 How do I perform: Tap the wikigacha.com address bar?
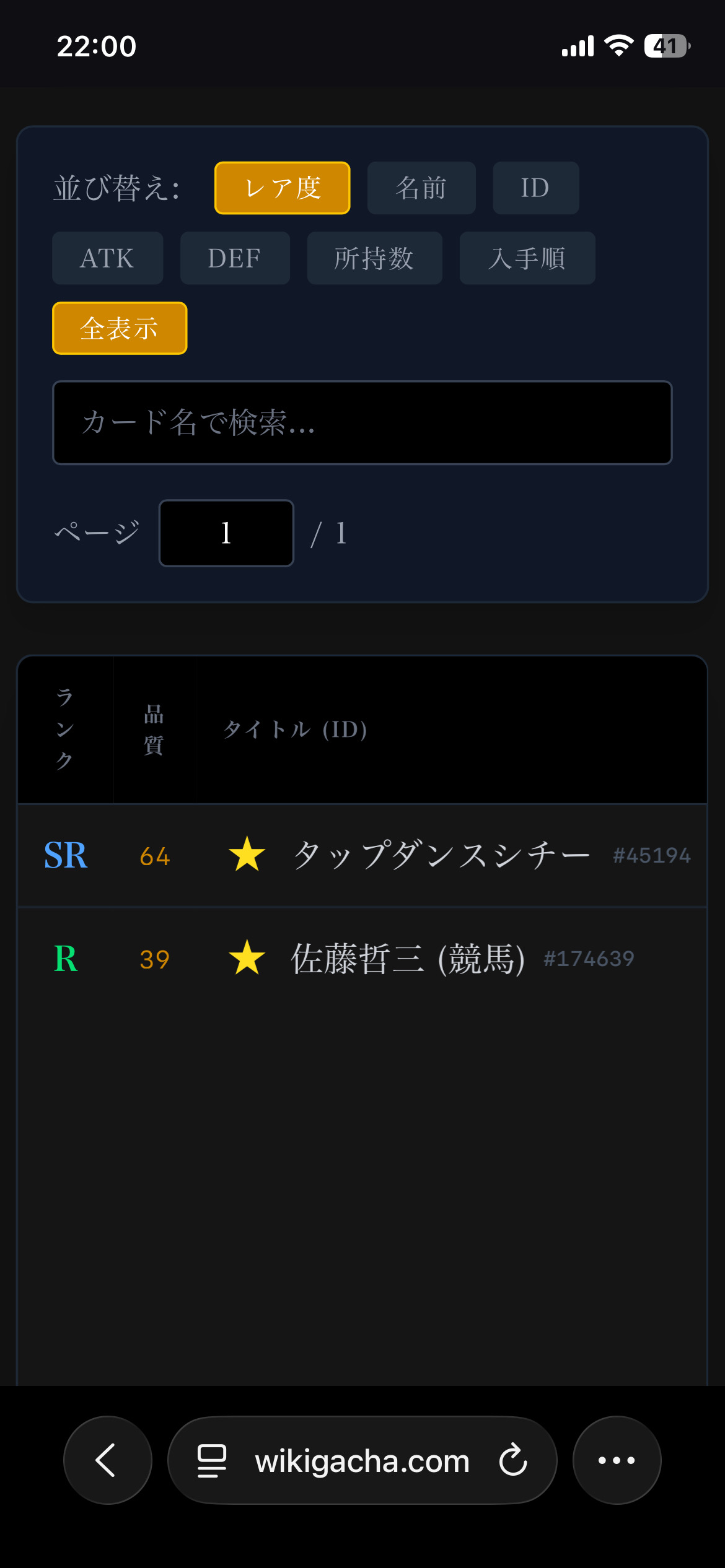(362, 1461)
